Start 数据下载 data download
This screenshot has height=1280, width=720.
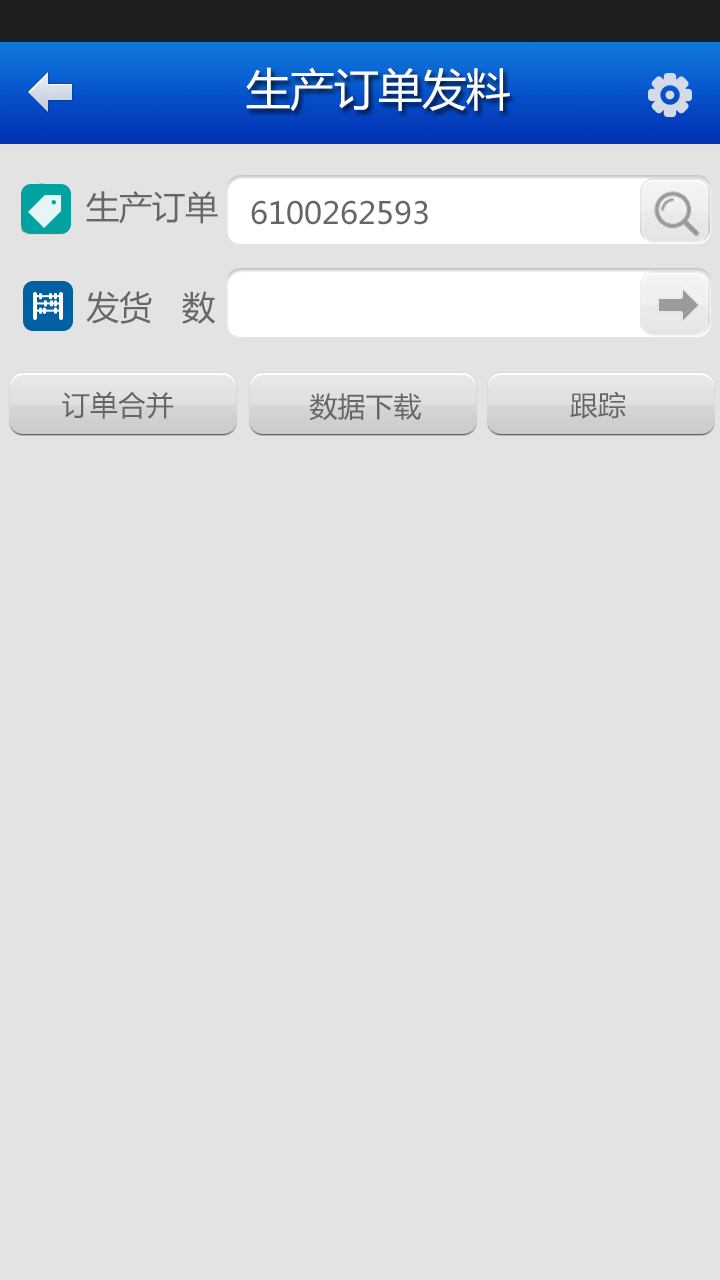[x=362, y=405]
